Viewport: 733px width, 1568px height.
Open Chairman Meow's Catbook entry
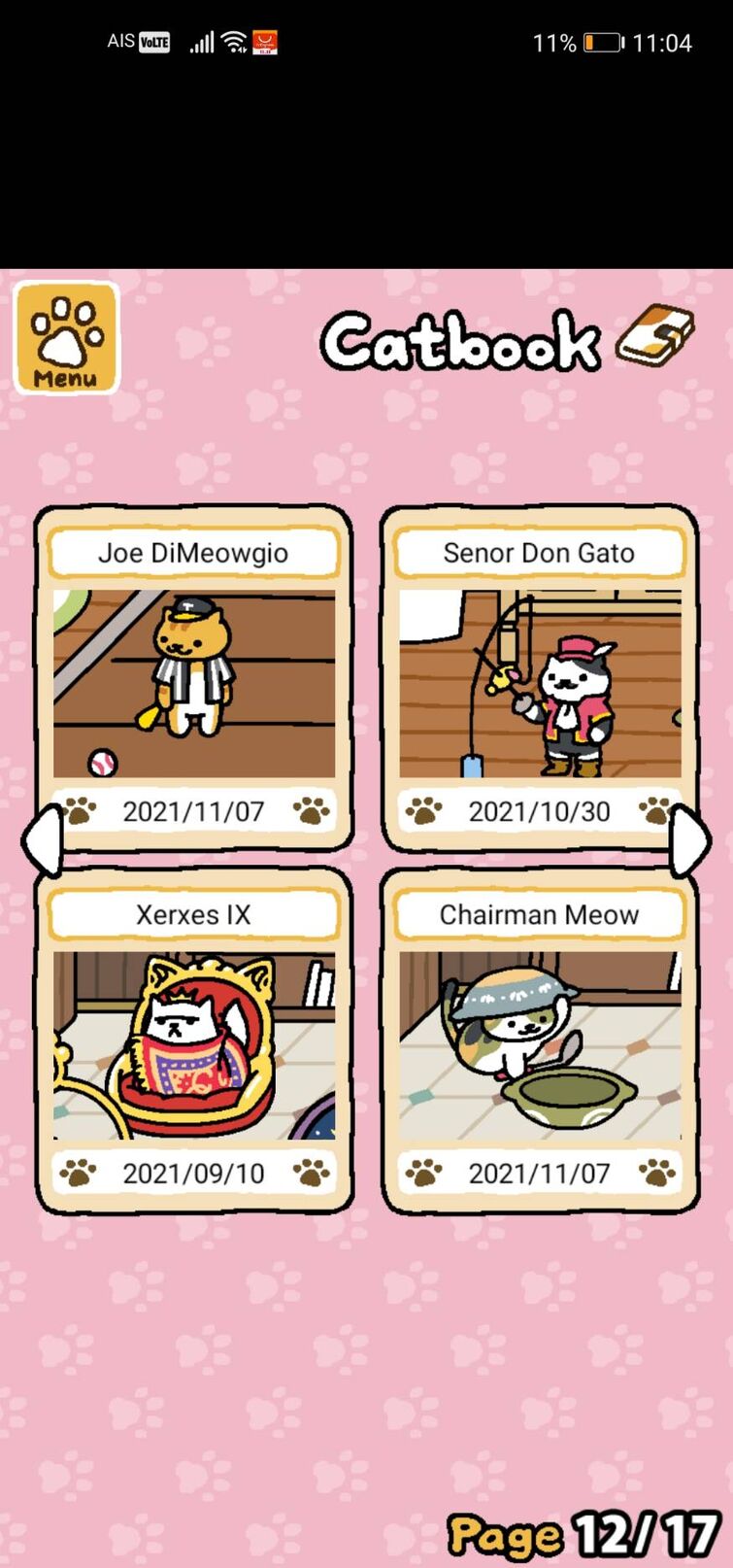point(539,1041)
